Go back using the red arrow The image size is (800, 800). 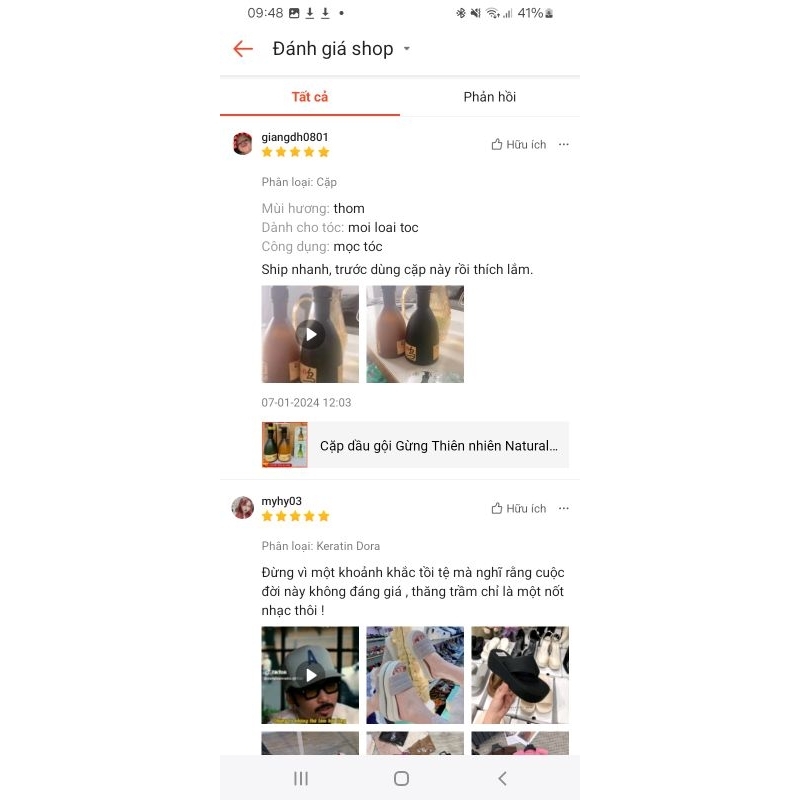243,49
